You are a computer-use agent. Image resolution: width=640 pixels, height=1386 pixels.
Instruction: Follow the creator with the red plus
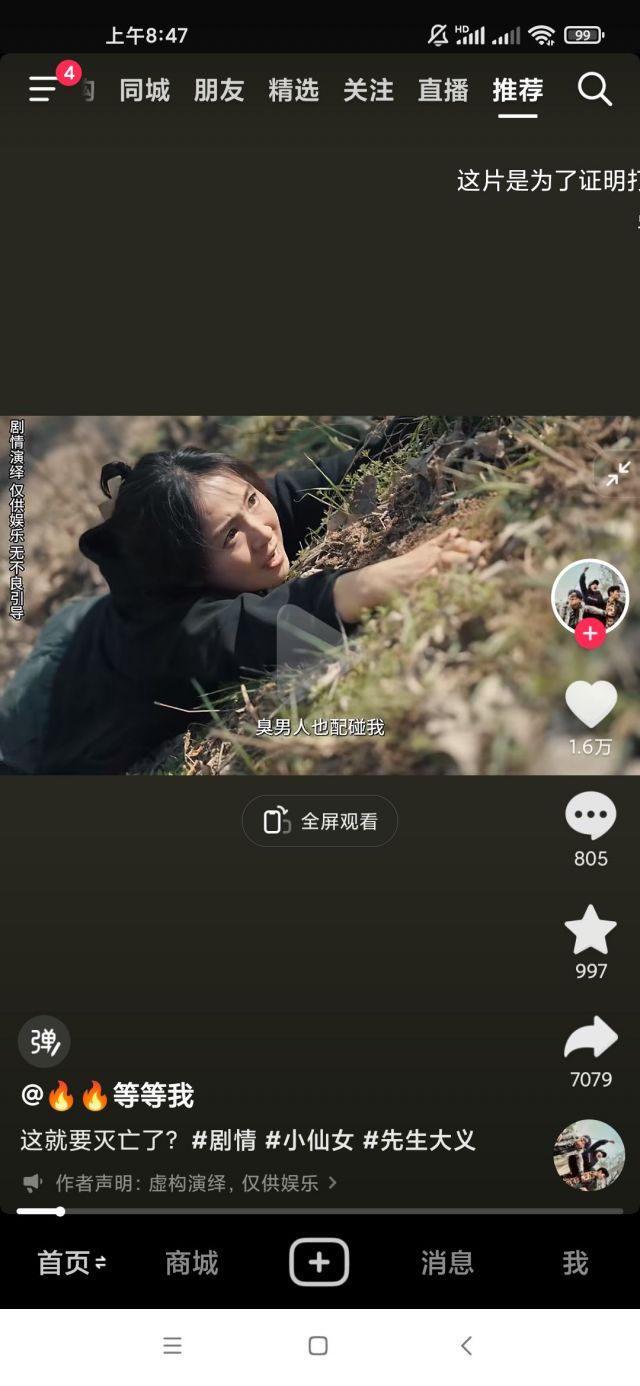point(590,633)
